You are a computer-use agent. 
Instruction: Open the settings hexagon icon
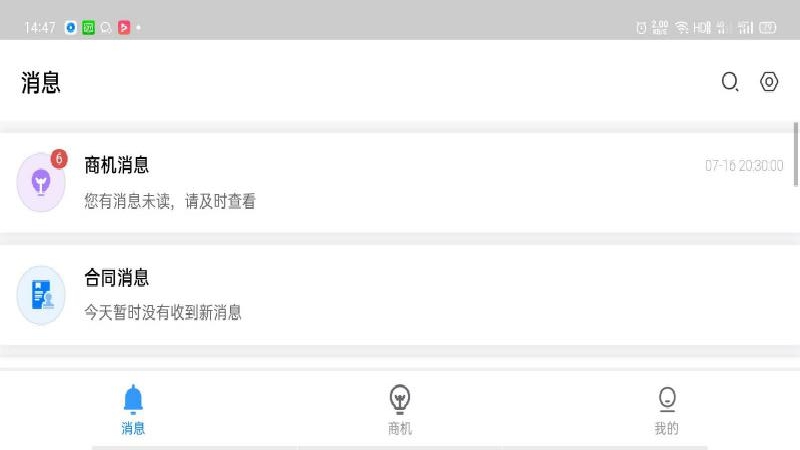769,82
